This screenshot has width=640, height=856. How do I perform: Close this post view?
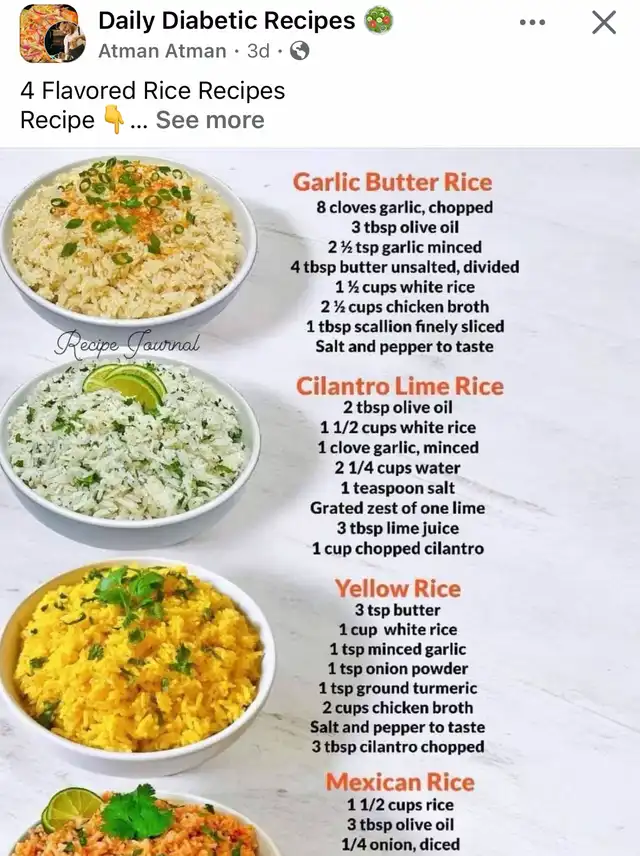(x=603, y=22)
